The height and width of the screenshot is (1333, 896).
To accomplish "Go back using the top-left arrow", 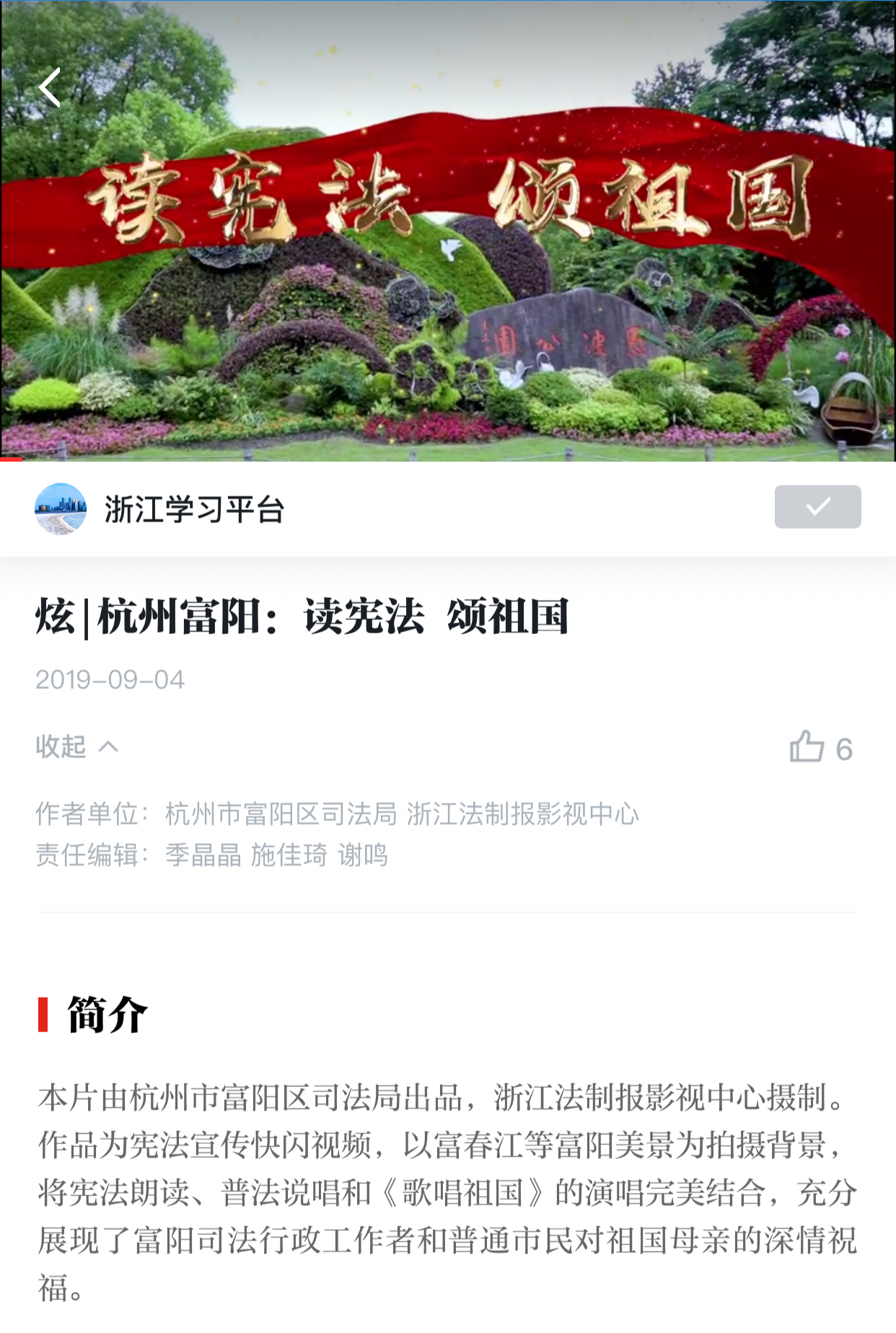I will [50, 88].
